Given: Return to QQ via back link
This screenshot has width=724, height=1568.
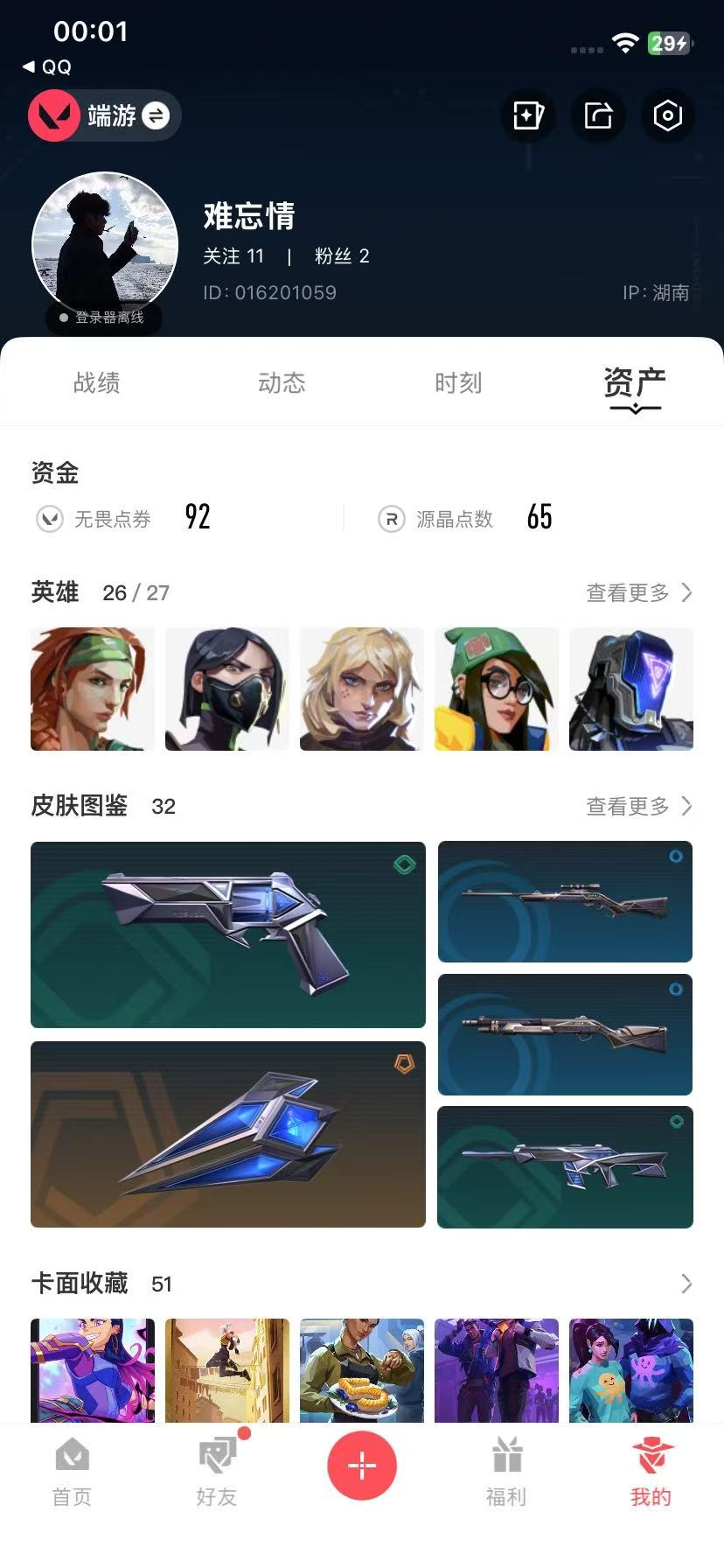Looking at the screenshot, I should click(x=47, y=66).
